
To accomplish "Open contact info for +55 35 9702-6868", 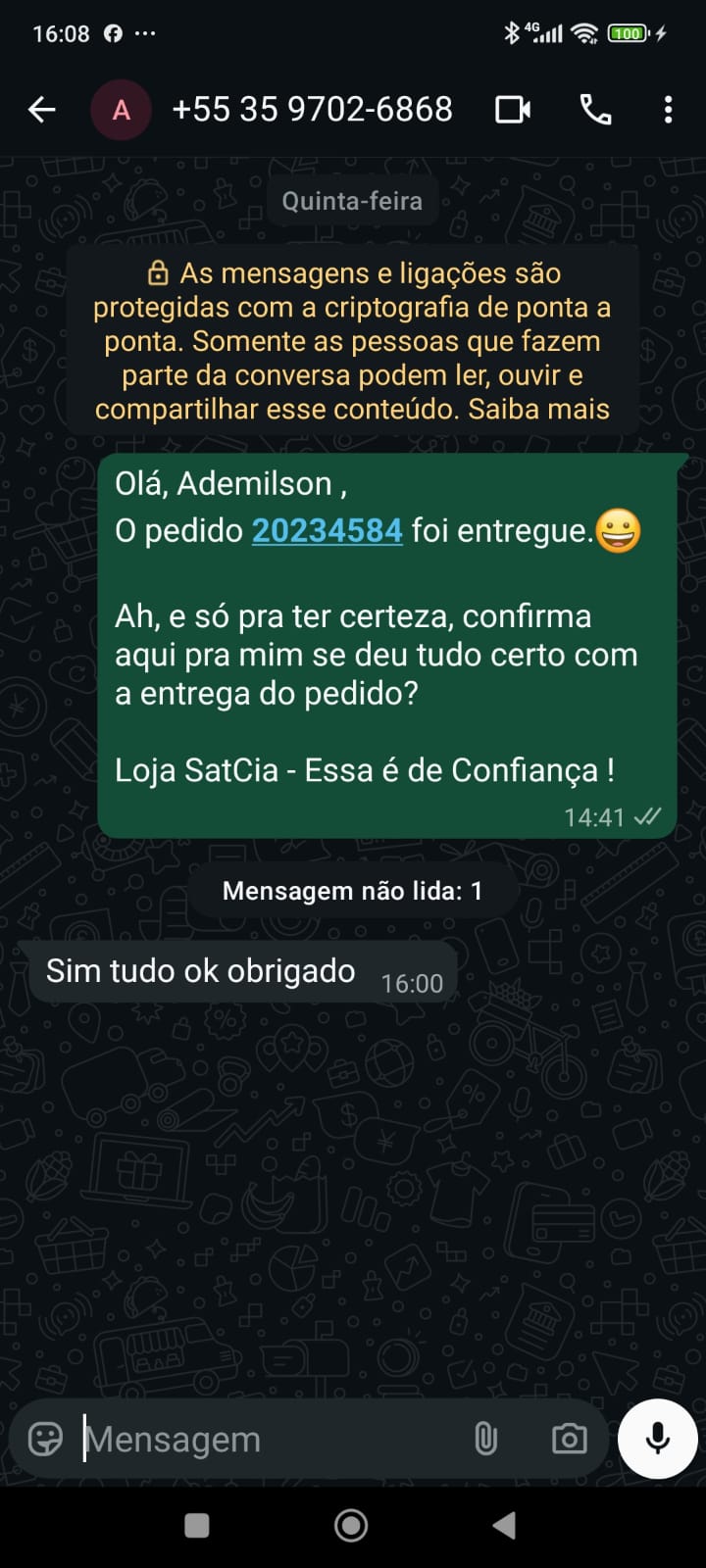I will tap(312, 109).
